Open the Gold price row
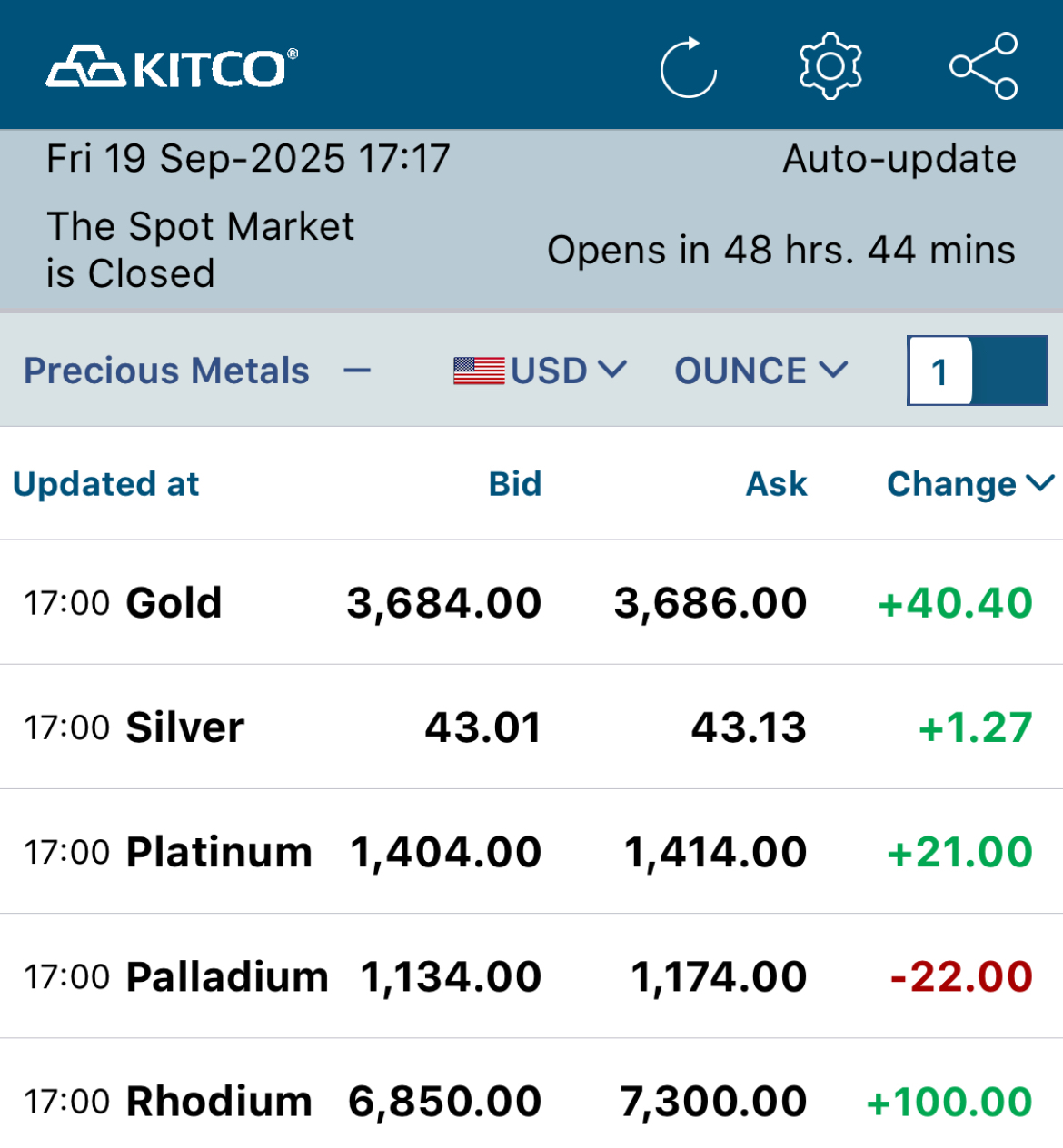 [x=531, y=603]
